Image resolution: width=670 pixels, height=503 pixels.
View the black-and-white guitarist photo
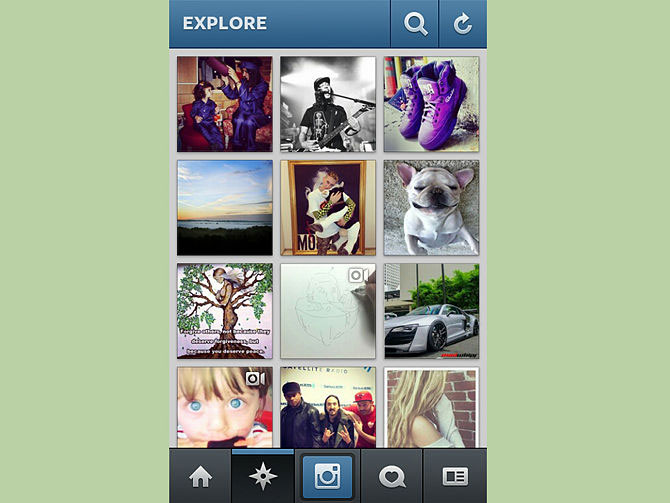point(328,104)
